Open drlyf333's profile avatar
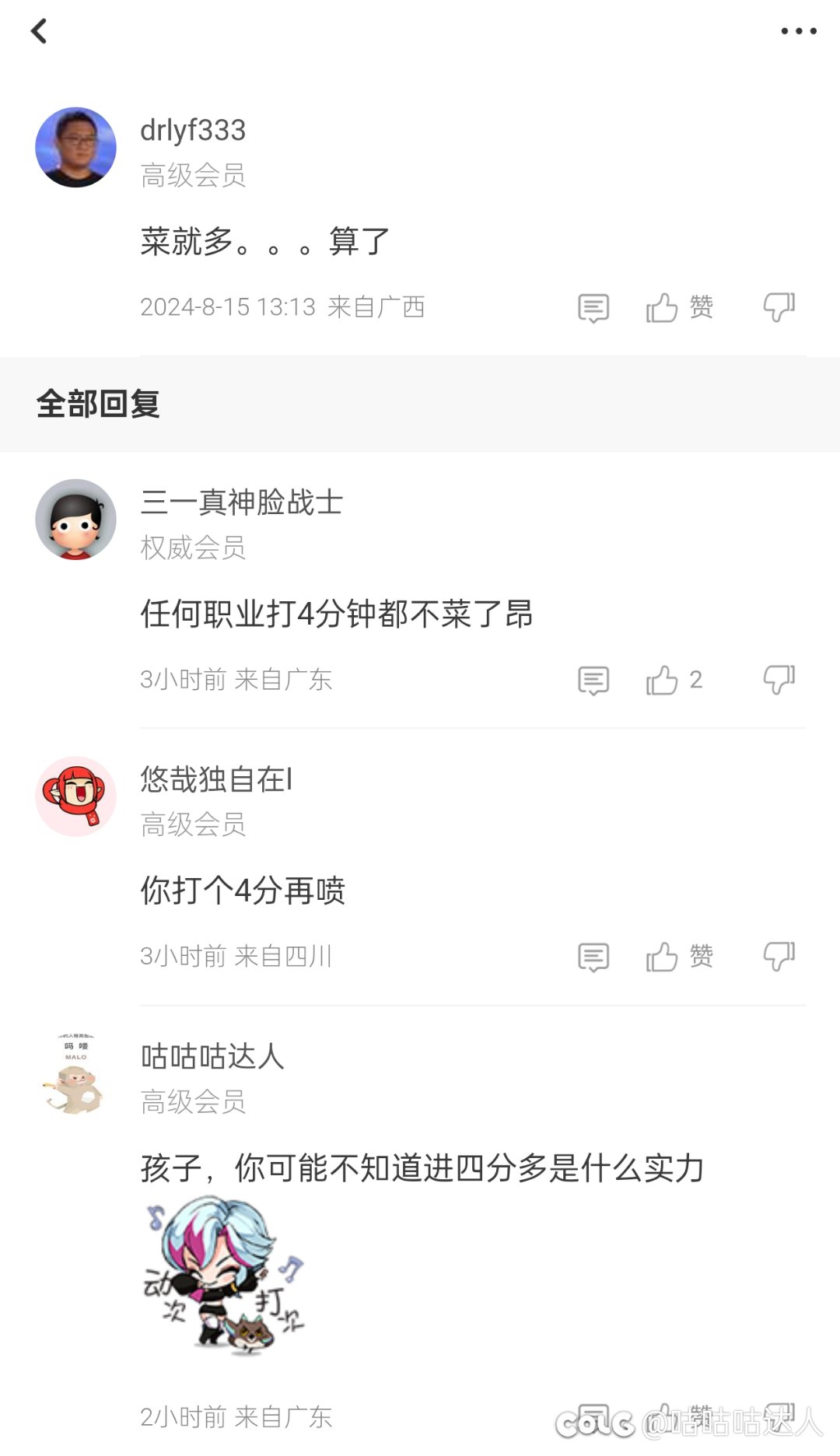Screen dimensions: 840x1456 click(x=75, y=147)
